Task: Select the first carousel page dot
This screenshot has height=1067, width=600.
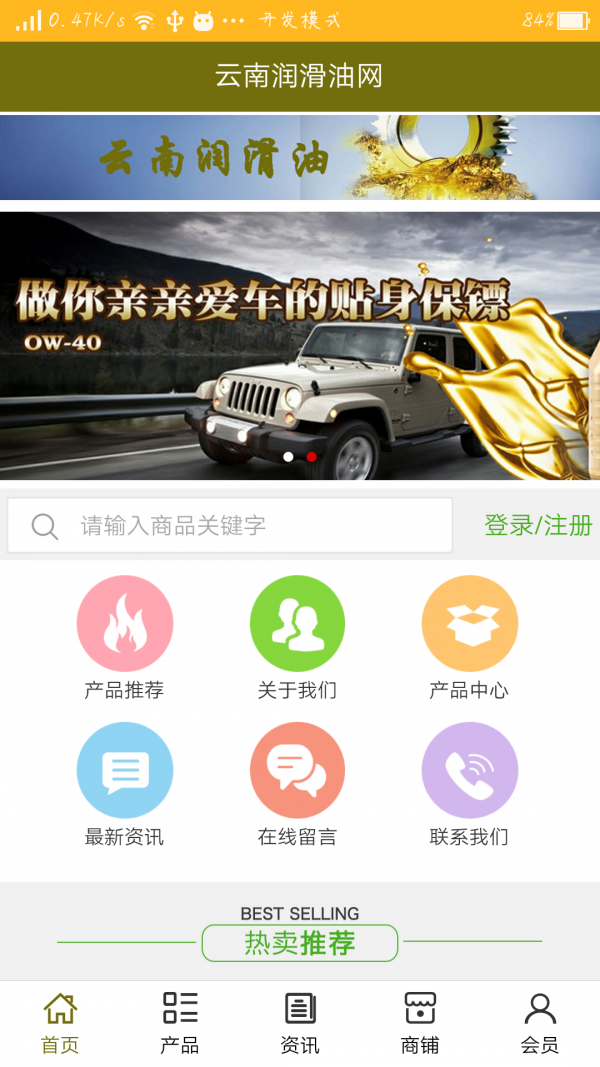Action: (x=288, y=457)
